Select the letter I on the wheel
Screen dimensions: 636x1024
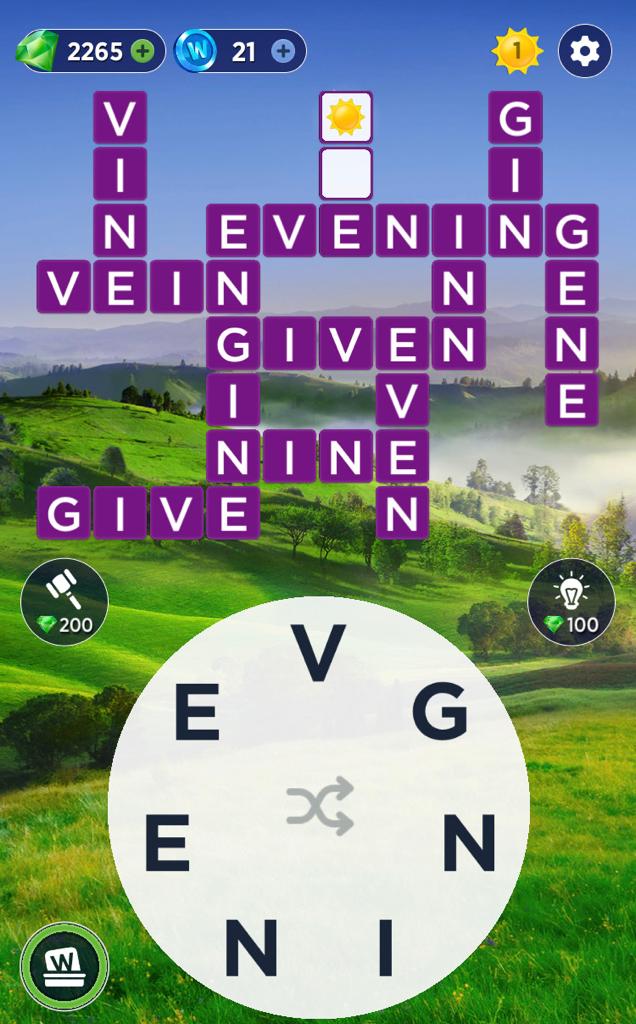(385, 948)
